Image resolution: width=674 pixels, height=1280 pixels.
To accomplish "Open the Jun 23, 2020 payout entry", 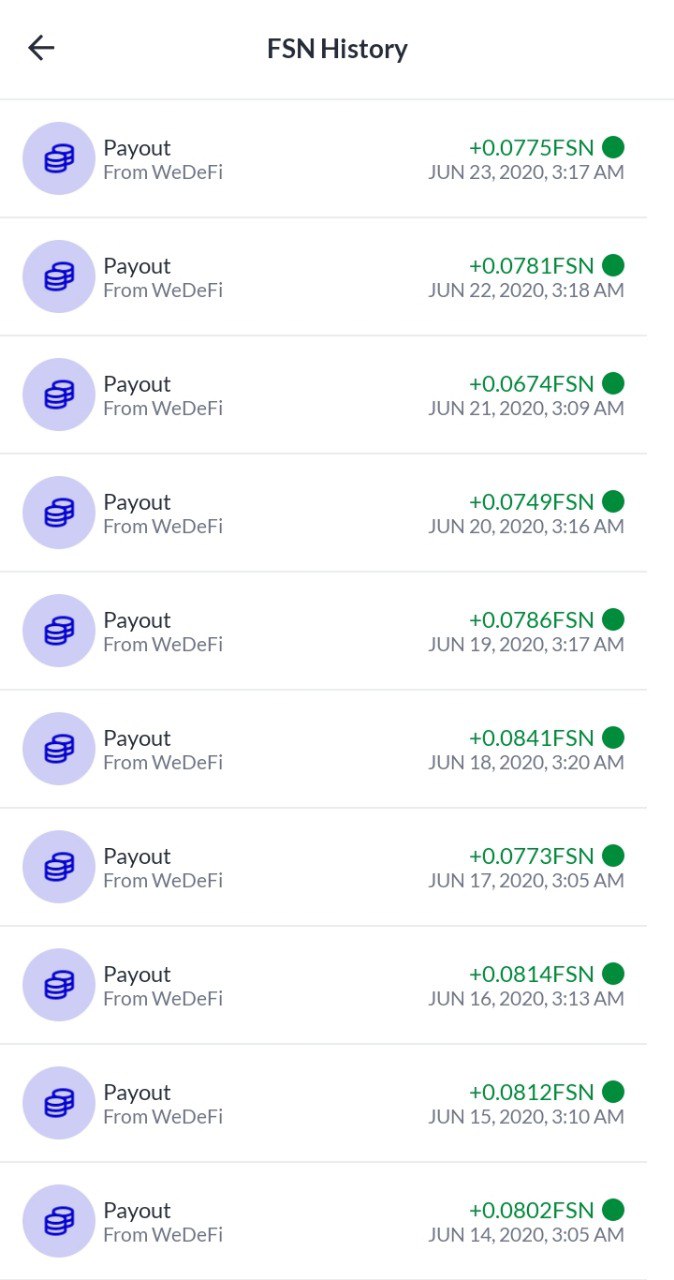I will pos(323,159).
